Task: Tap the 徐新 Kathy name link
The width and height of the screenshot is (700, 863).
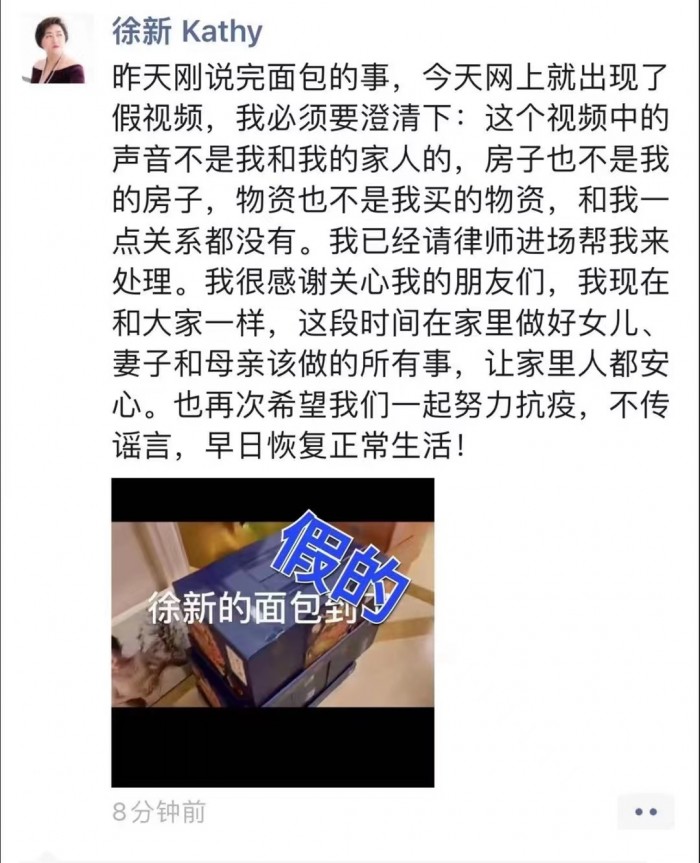Action: (x=187, y=31)
